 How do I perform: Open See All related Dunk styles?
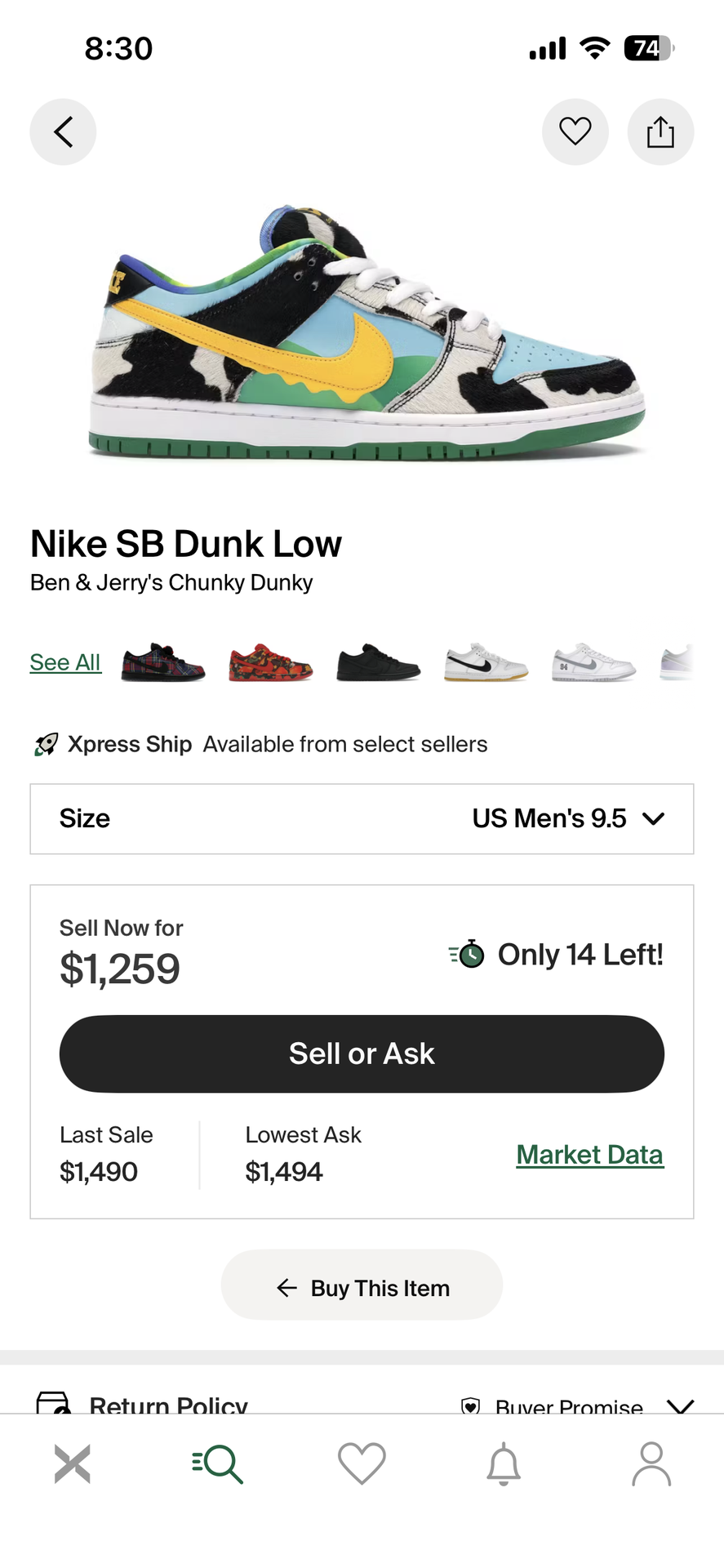(65, 662)
